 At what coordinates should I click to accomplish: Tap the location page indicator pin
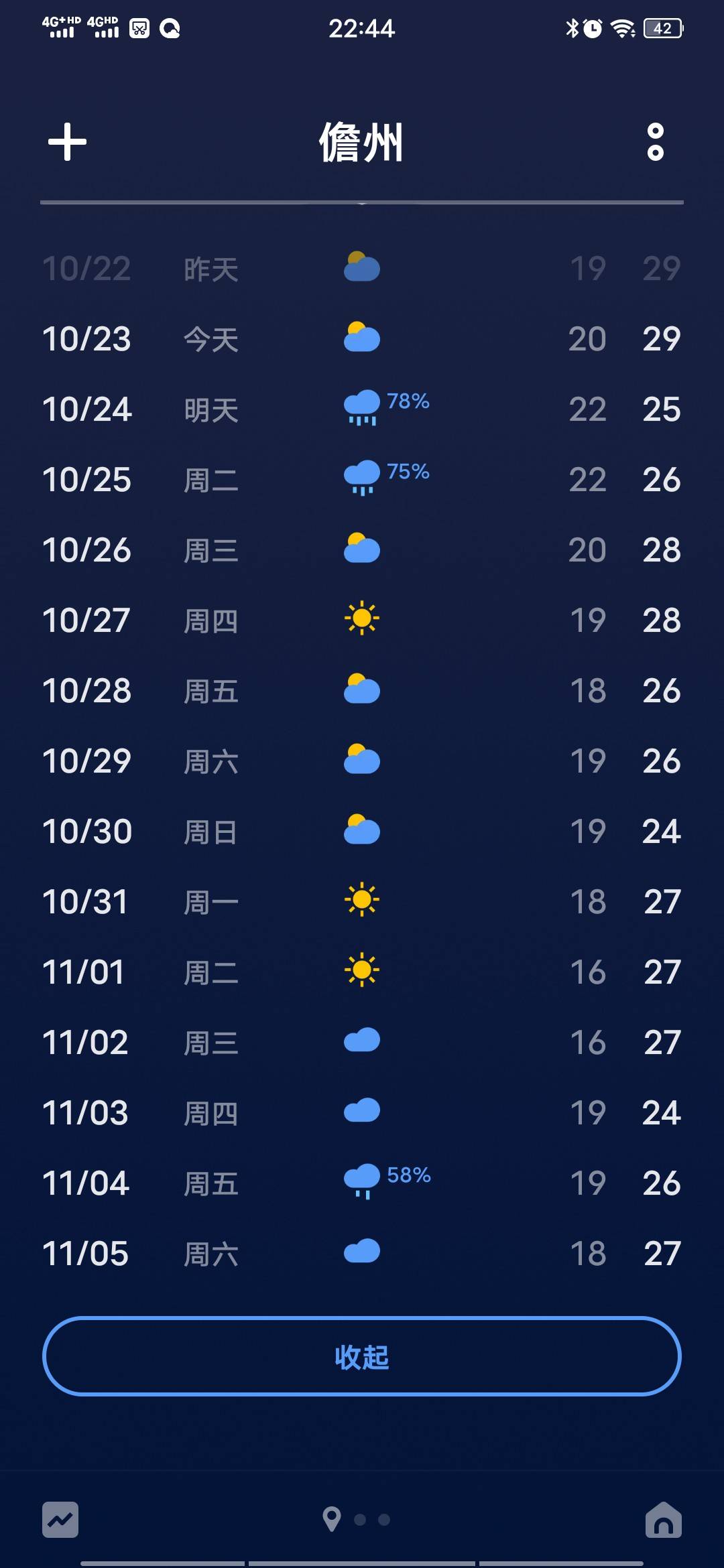(332, 1519)
